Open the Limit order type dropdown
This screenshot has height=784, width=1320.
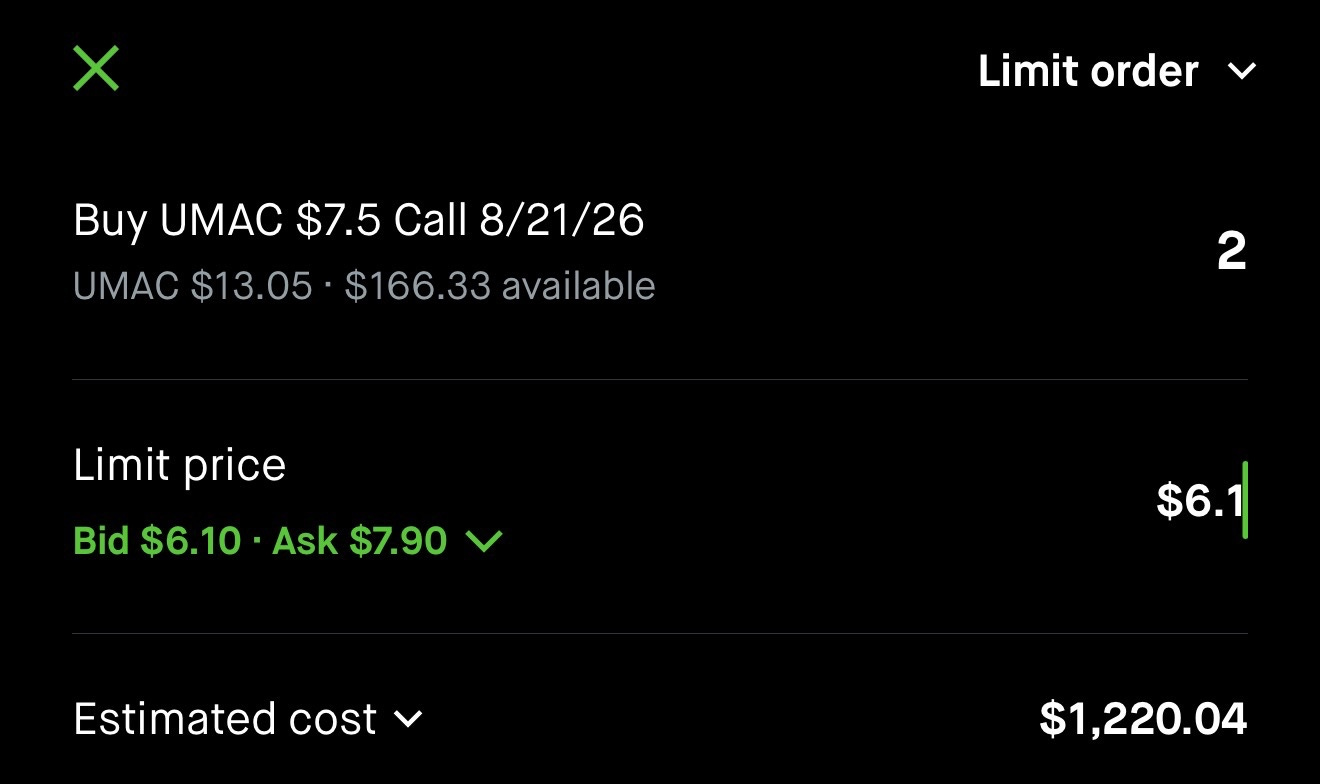point(1116,71)
